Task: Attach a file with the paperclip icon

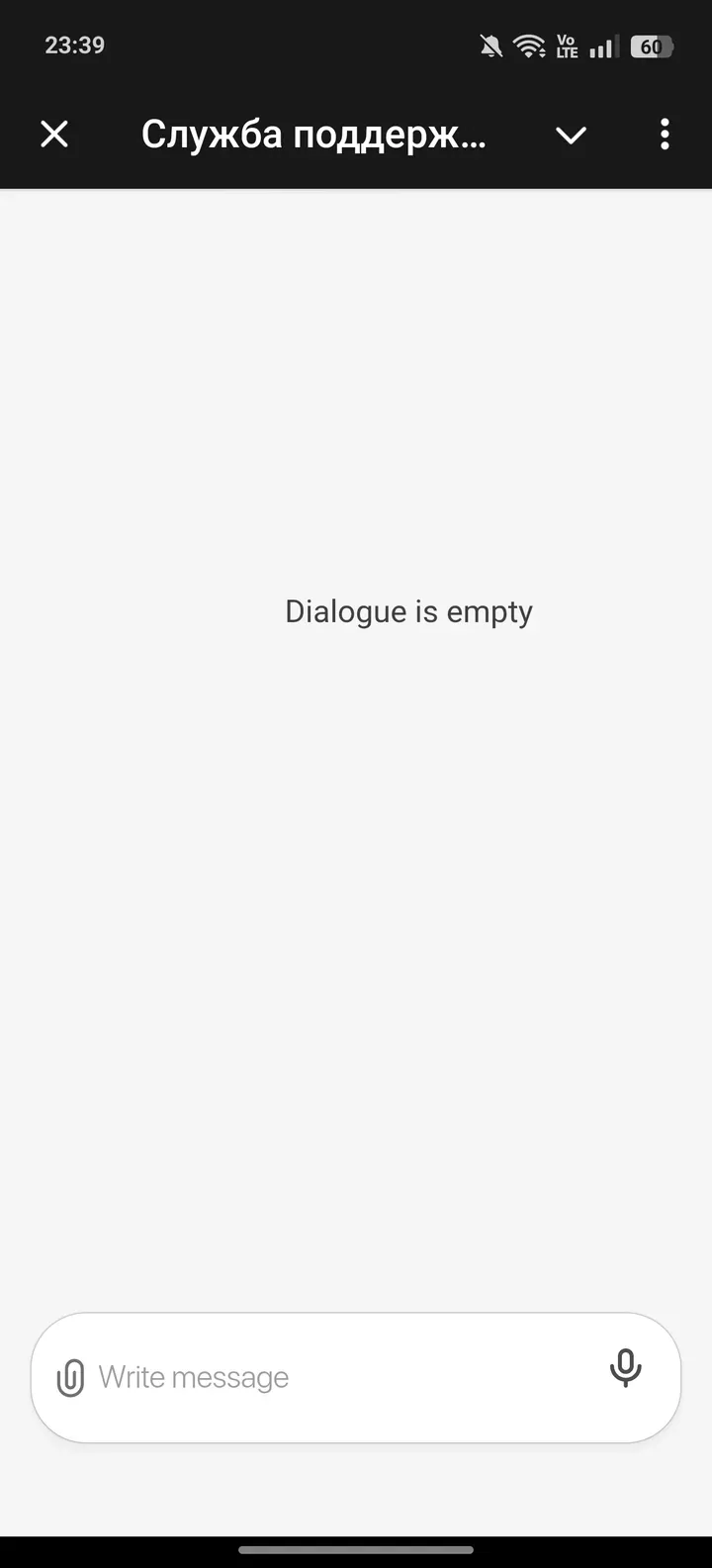Action: point(70,1377)
